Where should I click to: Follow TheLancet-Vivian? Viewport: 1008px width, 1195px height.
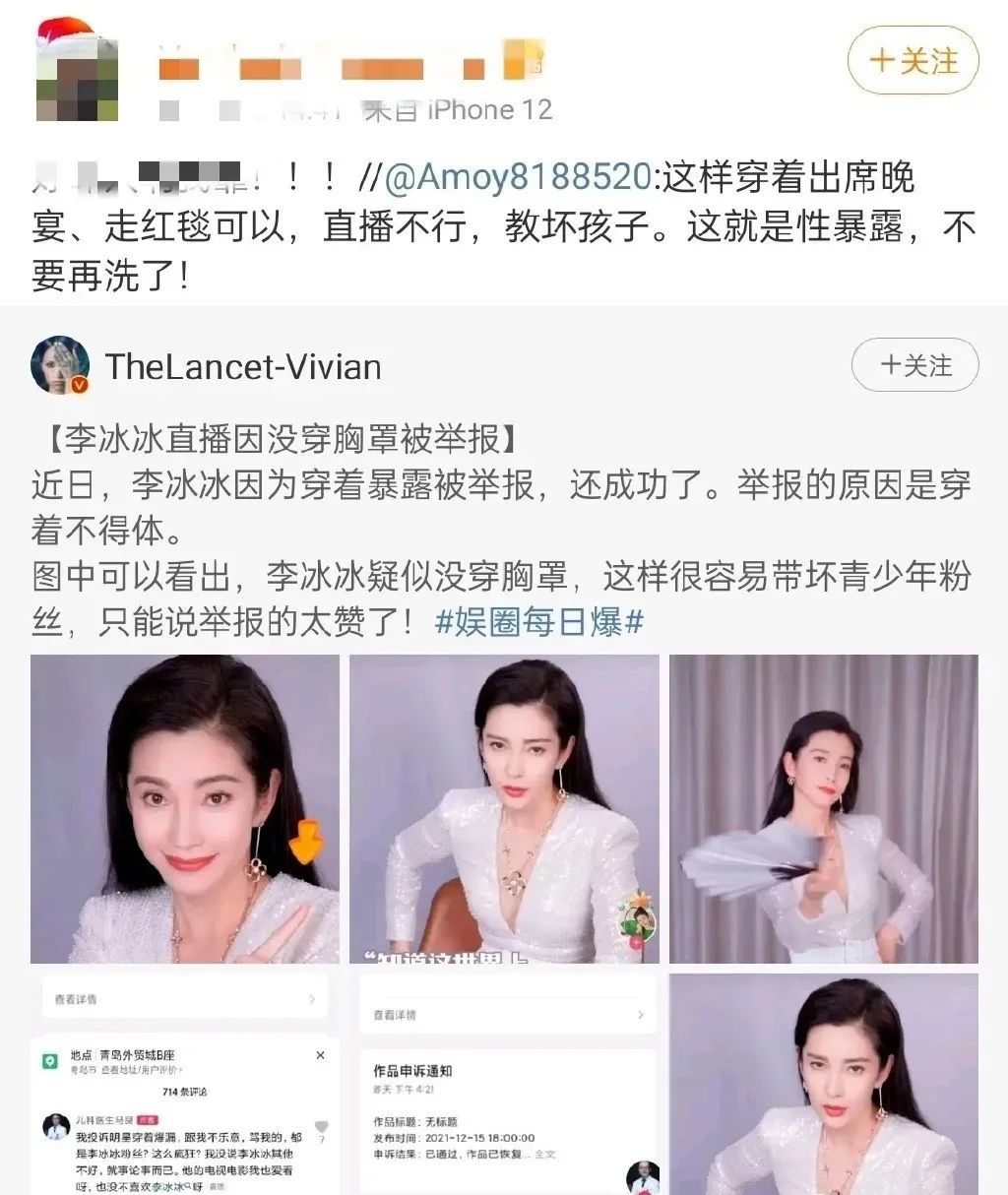(x=914, y=365)
